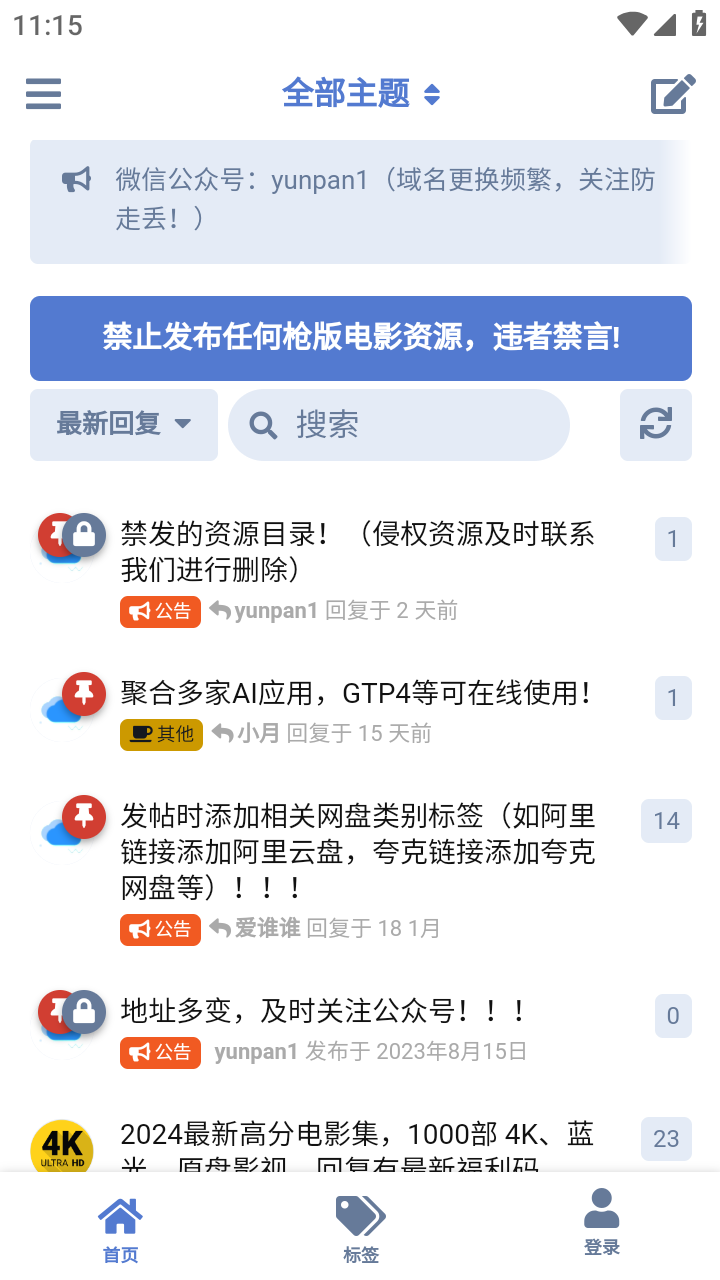
Task: Open the 全部主题 topic selector dropdown
Action: tap(361, 93)
